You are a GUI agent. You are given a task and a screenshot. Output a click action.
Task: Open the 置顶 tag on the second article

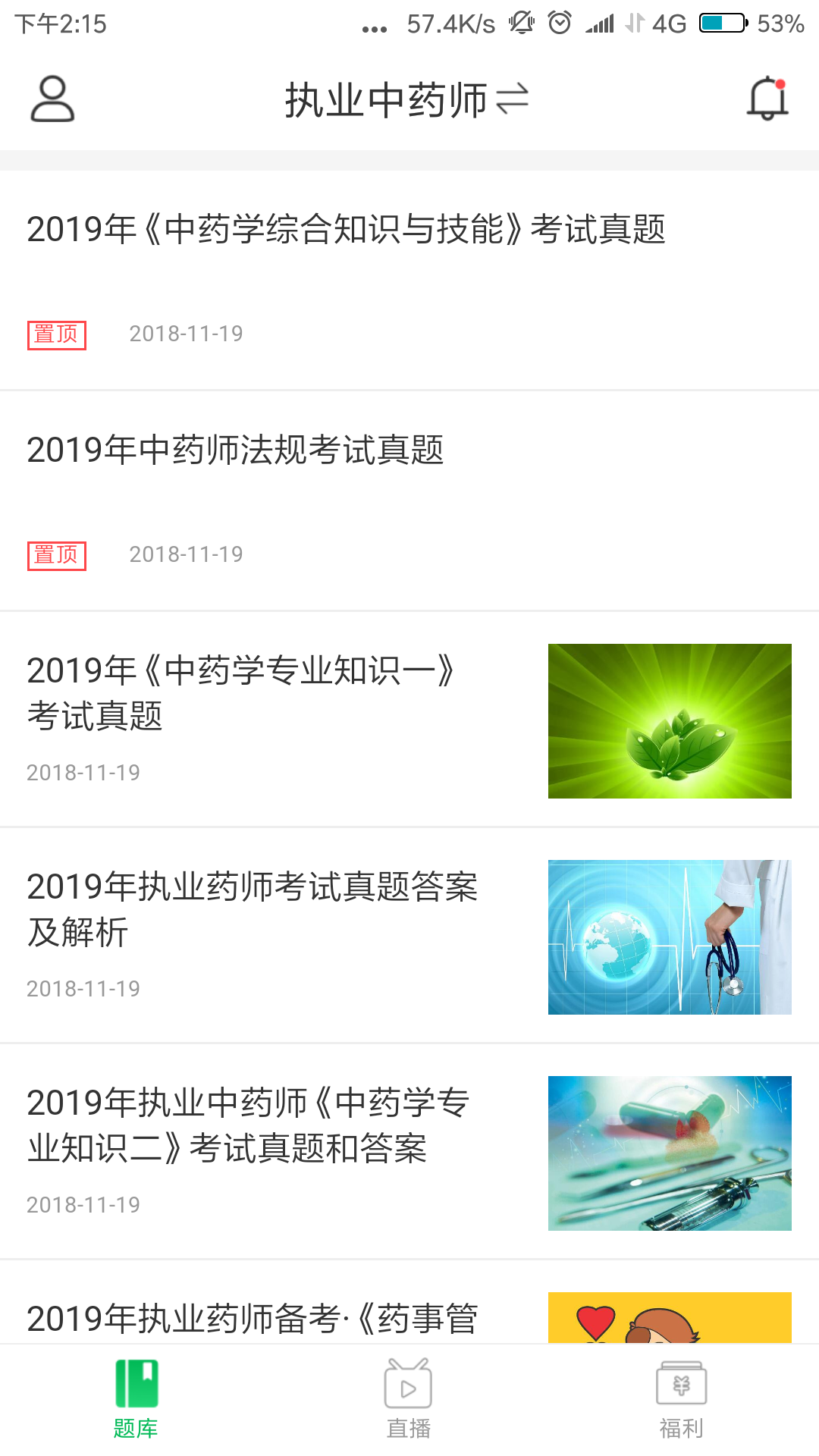pyautogui.click(x=56, y=555)
